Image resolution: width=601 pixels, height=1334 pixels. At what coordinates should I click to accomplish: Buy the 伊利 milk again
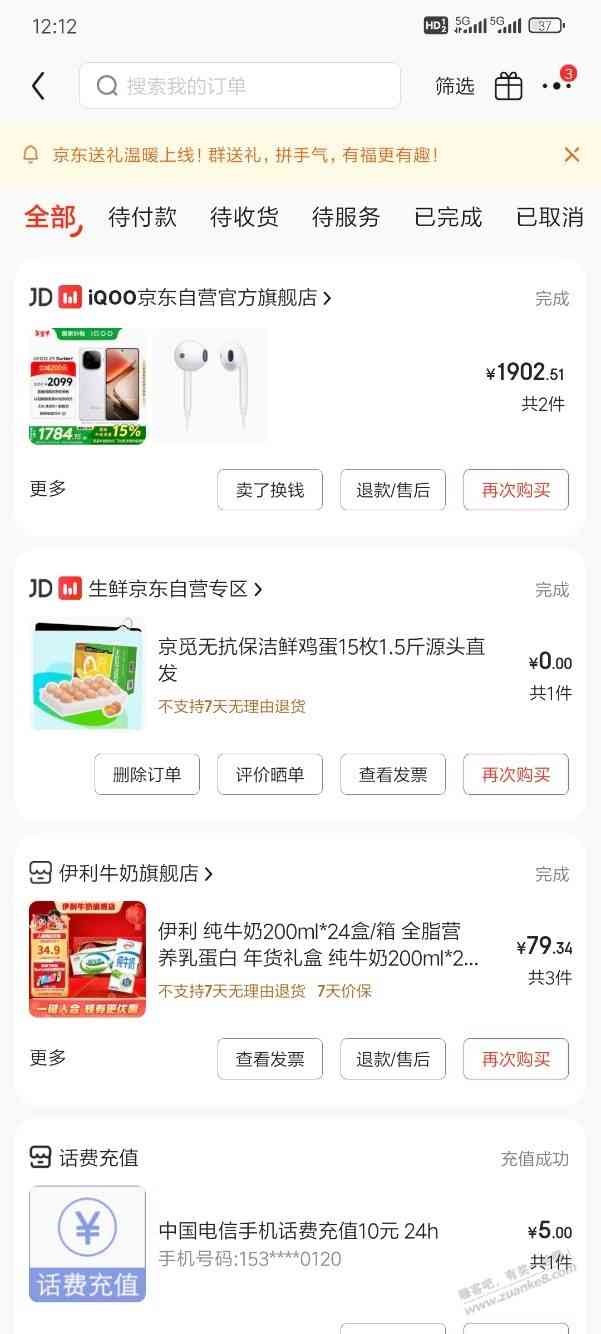click(x=516, y=1060)
